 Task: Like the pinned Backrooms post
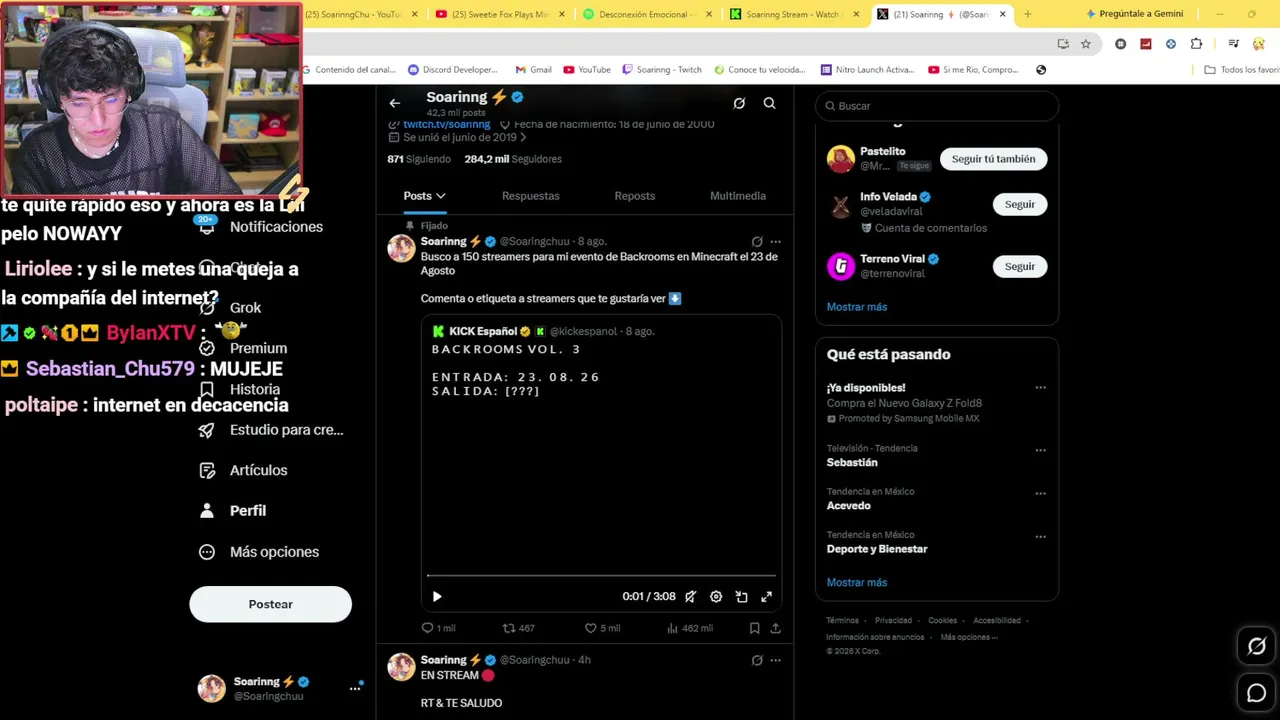[602, 628]
